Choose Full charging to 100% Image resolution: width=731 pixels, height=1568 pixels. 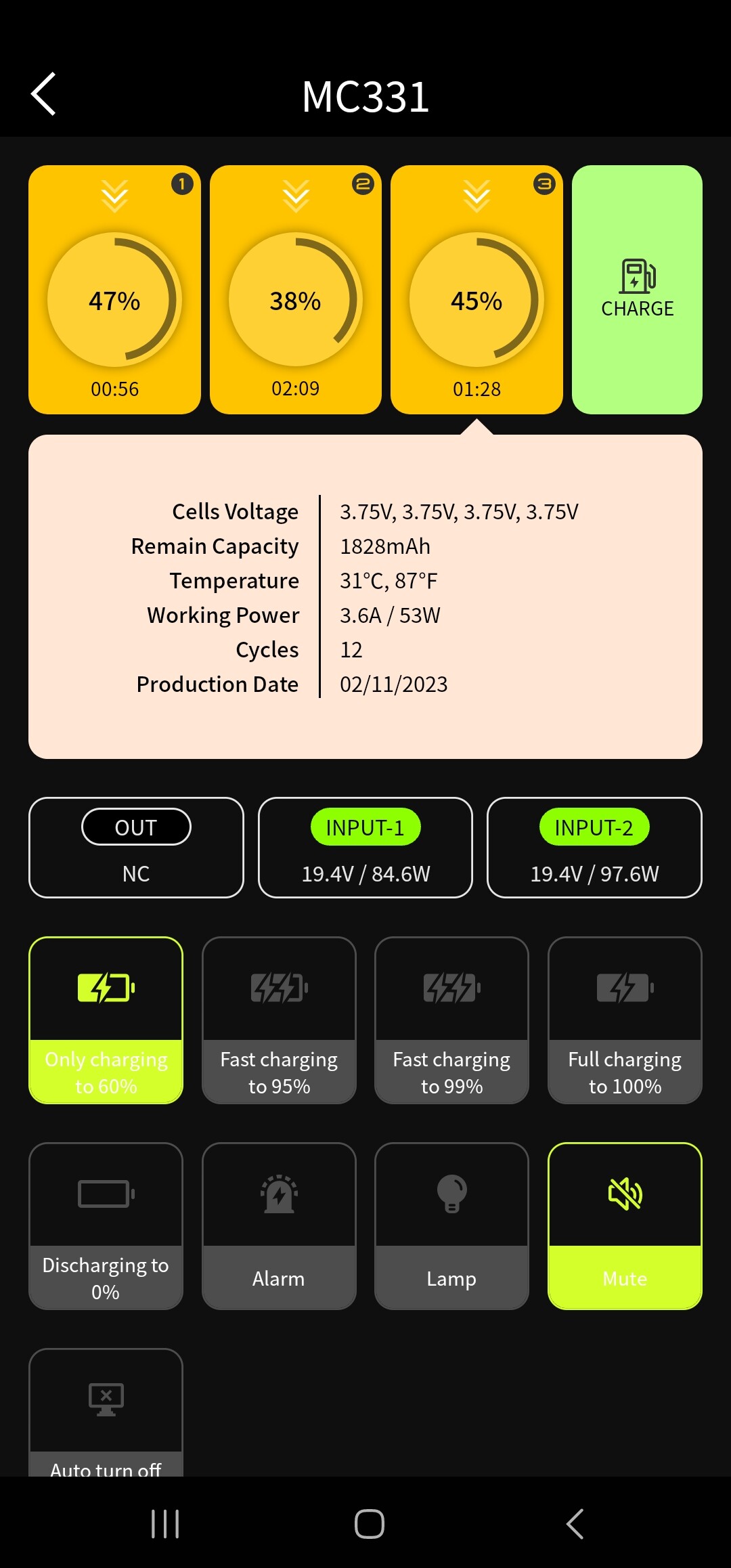625,1020
